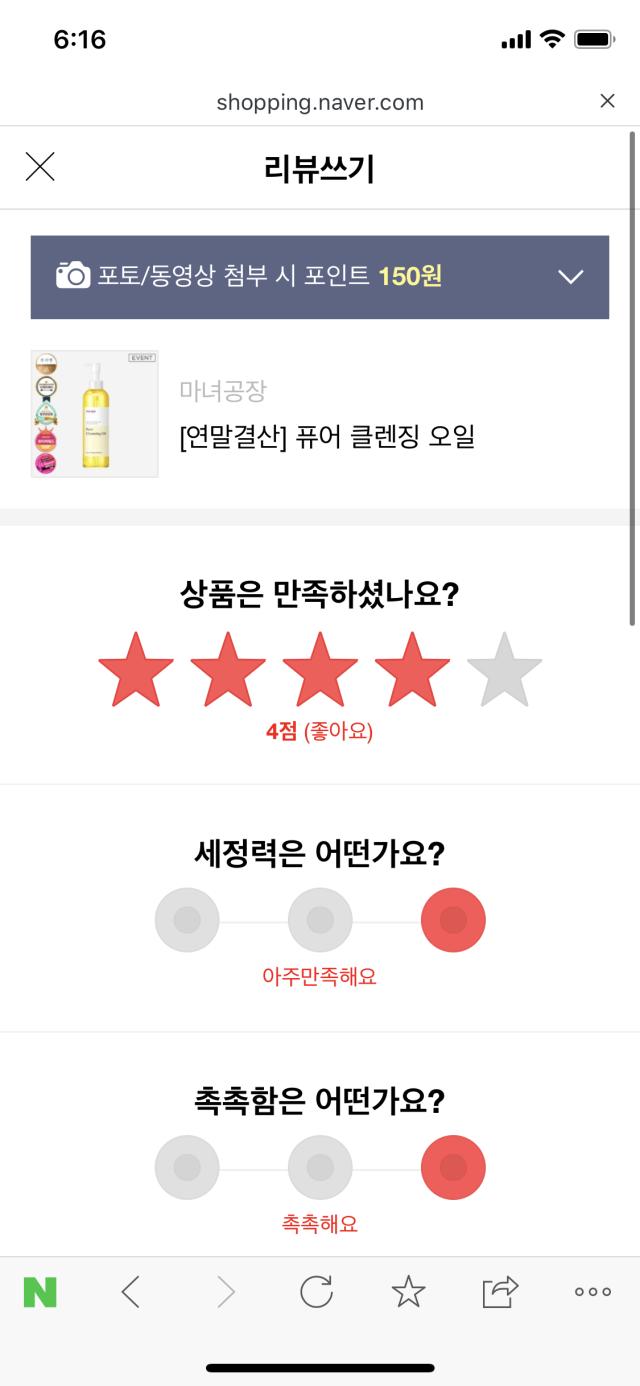Go to Naver home via N icon
This screenshot has width=640, height=1386.
(40, 1292)
